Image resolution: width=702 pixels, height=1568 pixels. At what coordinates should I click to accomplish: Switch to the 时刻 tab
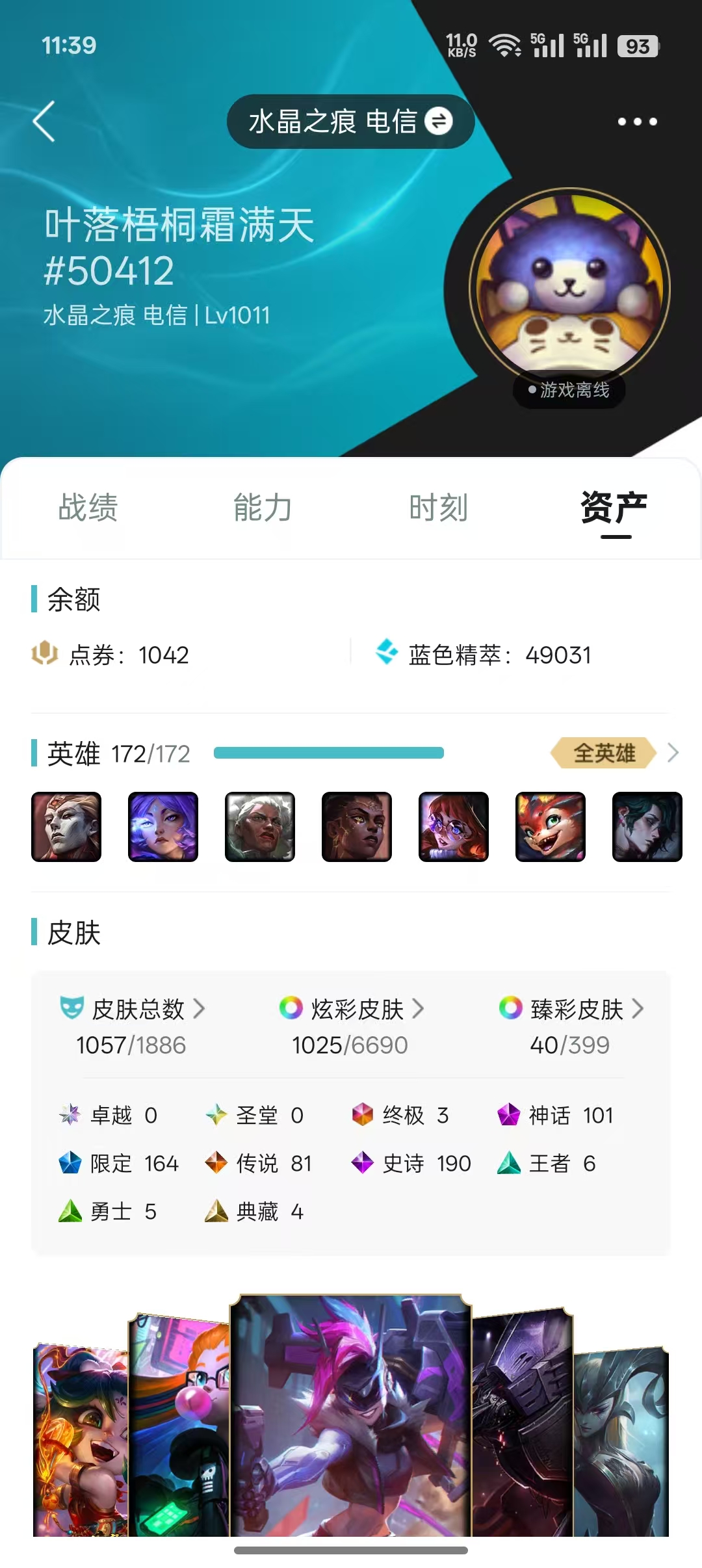pyautogui.click(x=438, y=507)
